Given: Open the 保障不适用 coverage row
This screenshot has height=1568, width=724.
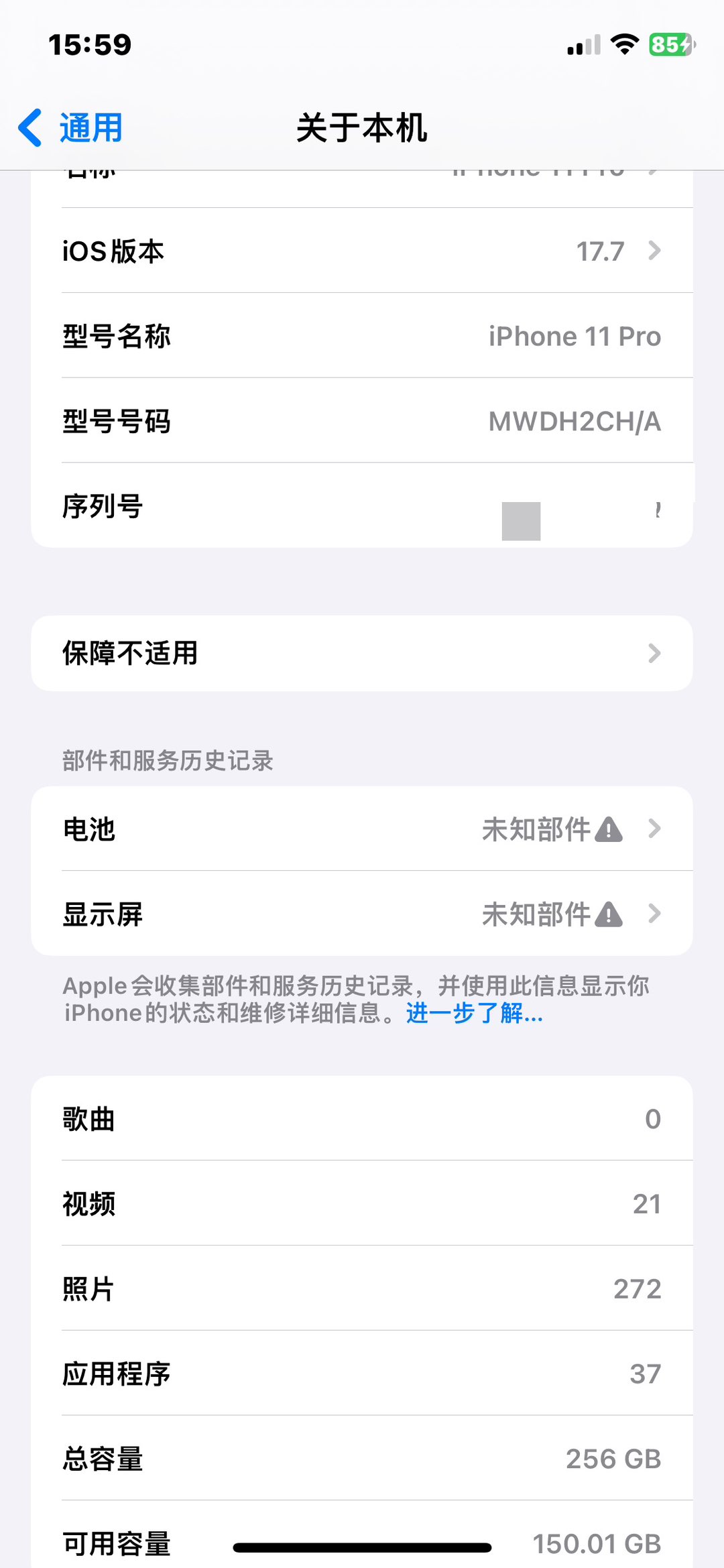Looking at the screenshot, I should [362, 653].
